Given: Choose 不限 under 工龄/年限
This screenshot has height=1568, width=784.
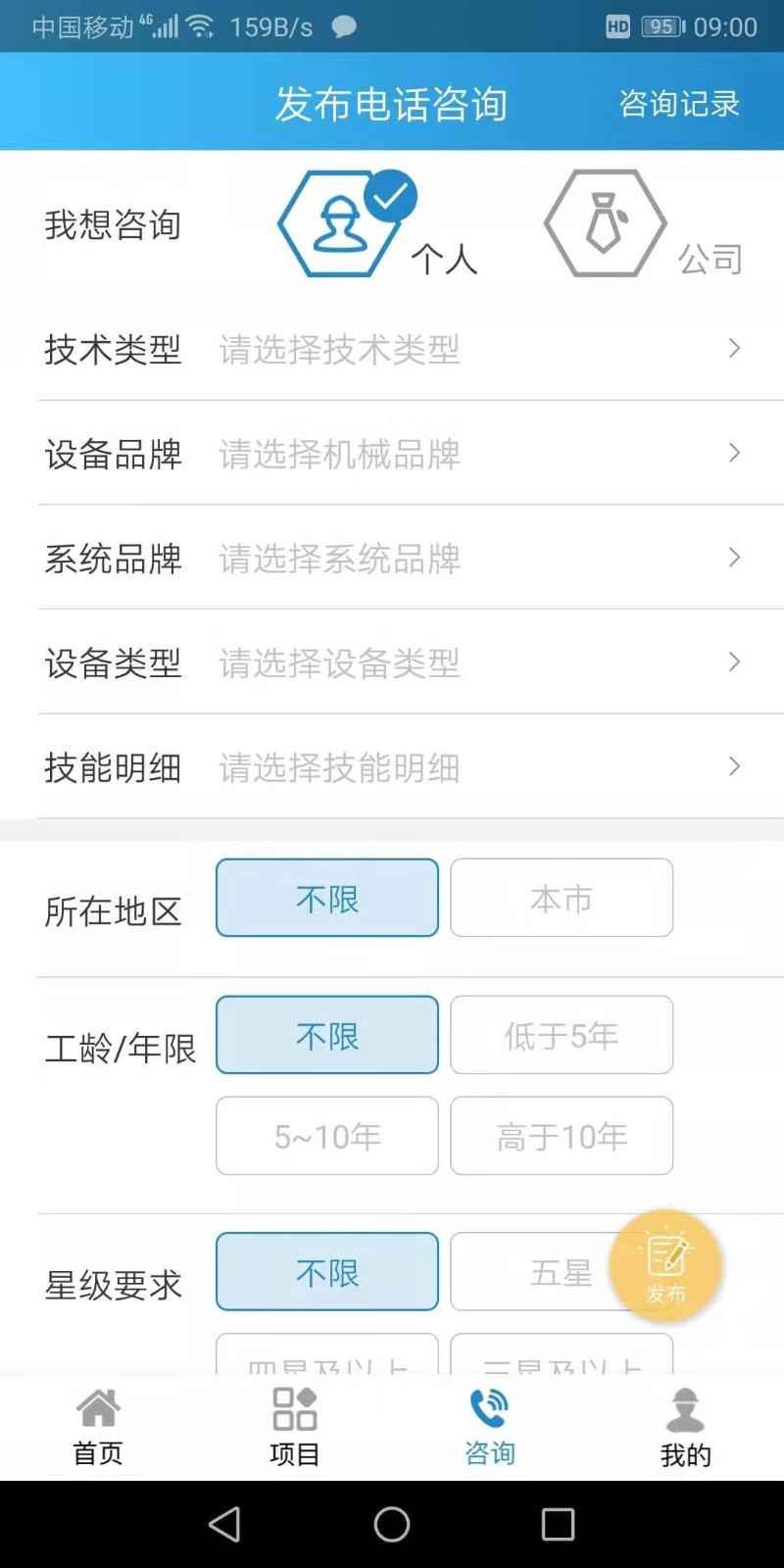Looking at the screenshot, I should coord(326,1035).
